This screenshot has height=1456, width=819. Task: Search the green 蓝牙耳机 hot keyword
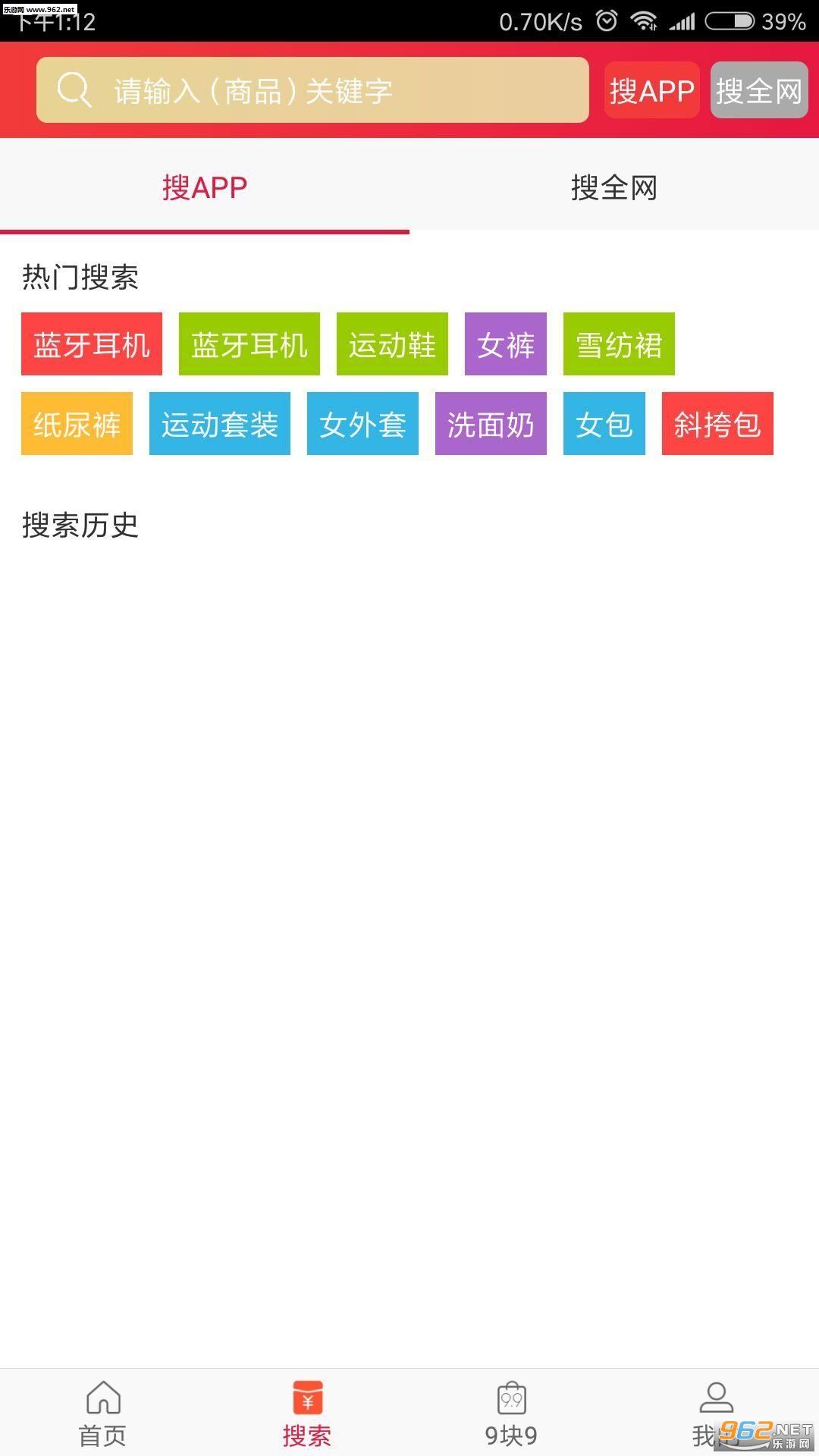point(249,344)
